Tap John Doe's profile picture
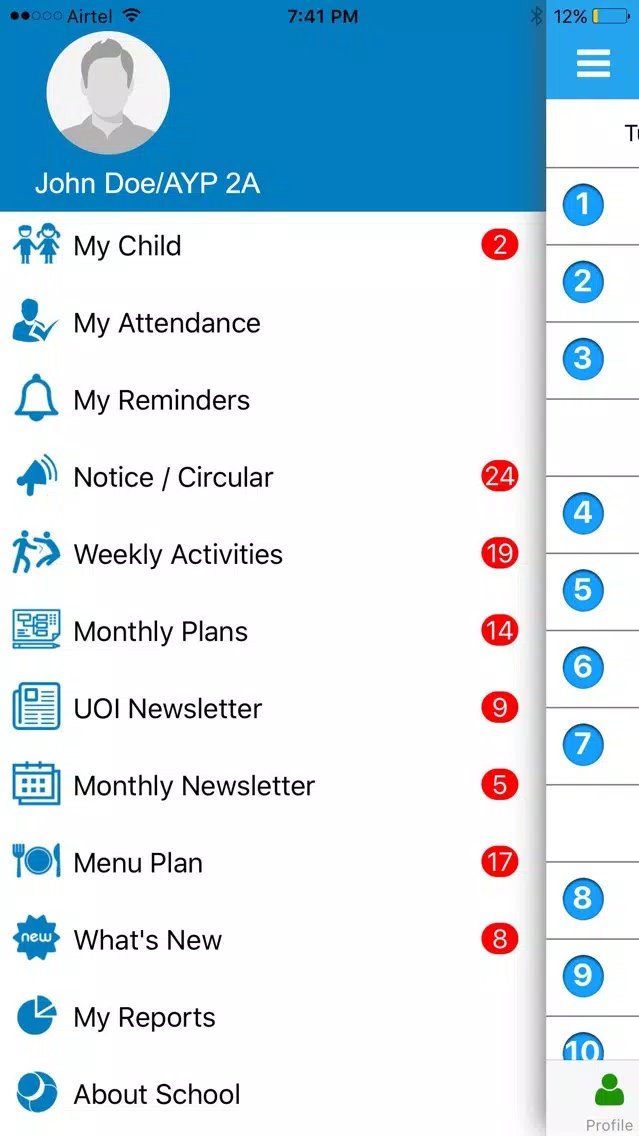 pos(108,92)
